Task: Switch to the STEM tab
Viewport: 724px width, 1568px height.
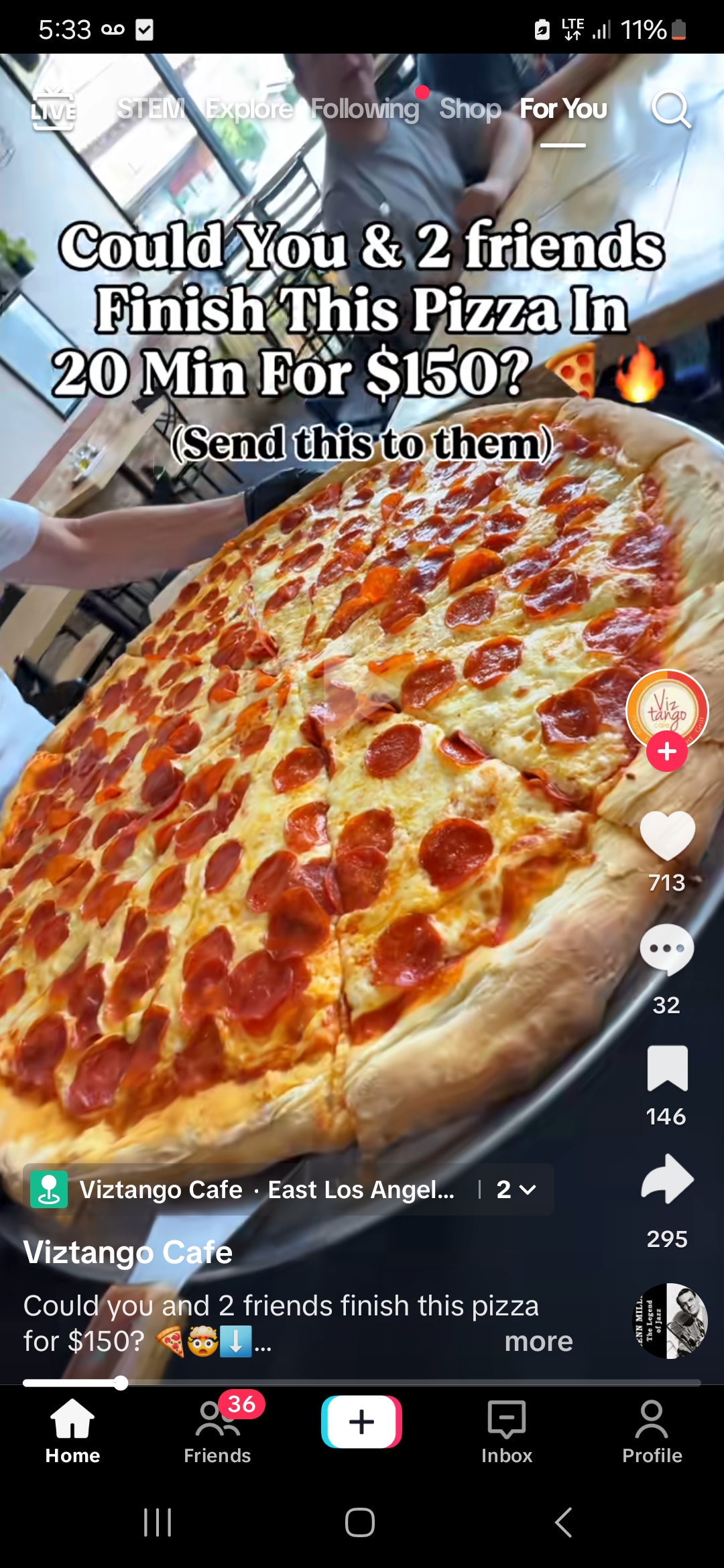Action: point(151,109)
